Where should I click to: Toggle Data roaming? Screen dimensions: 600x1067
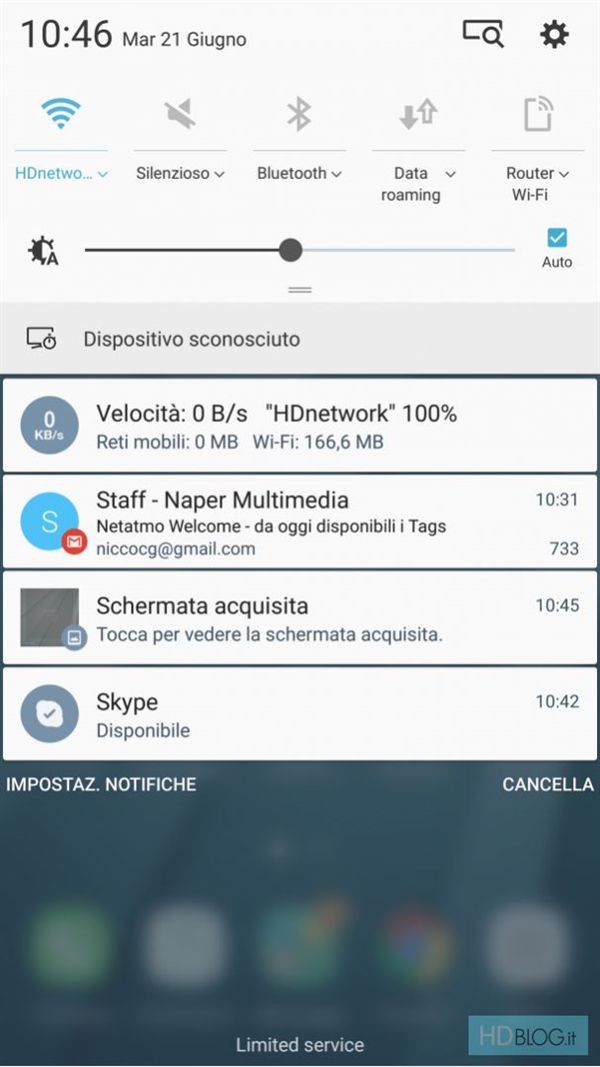pyautogui.click(x=418, y=114)
